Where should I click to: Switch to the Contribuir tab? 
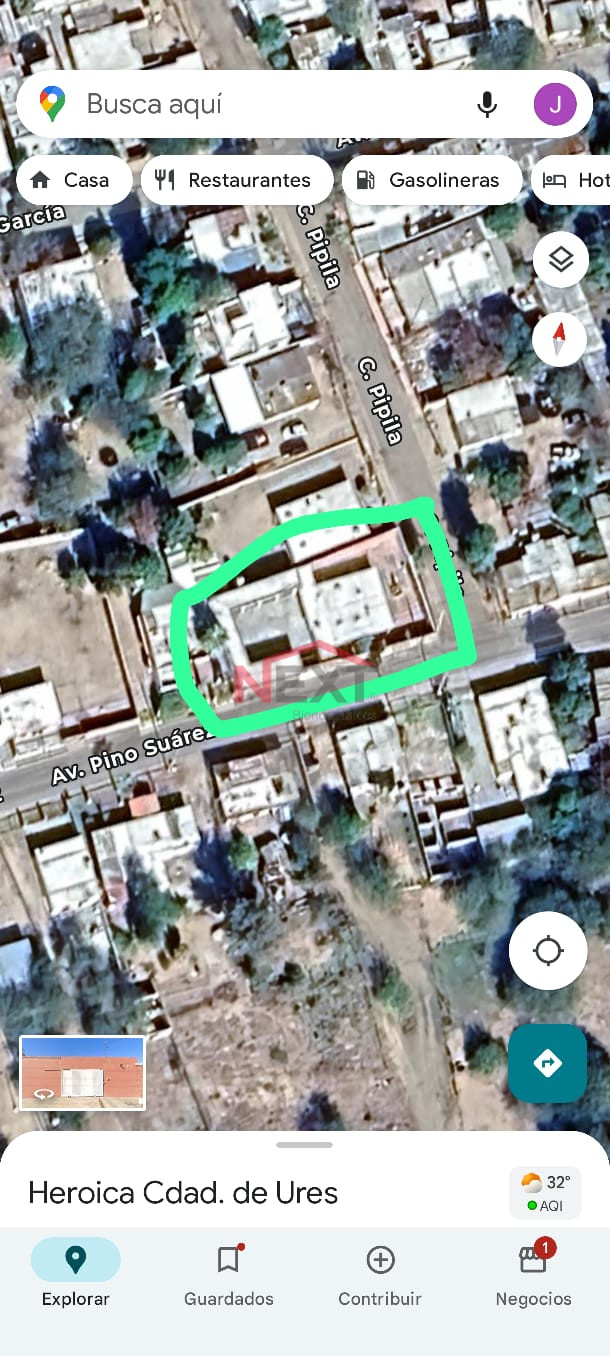380,1277
